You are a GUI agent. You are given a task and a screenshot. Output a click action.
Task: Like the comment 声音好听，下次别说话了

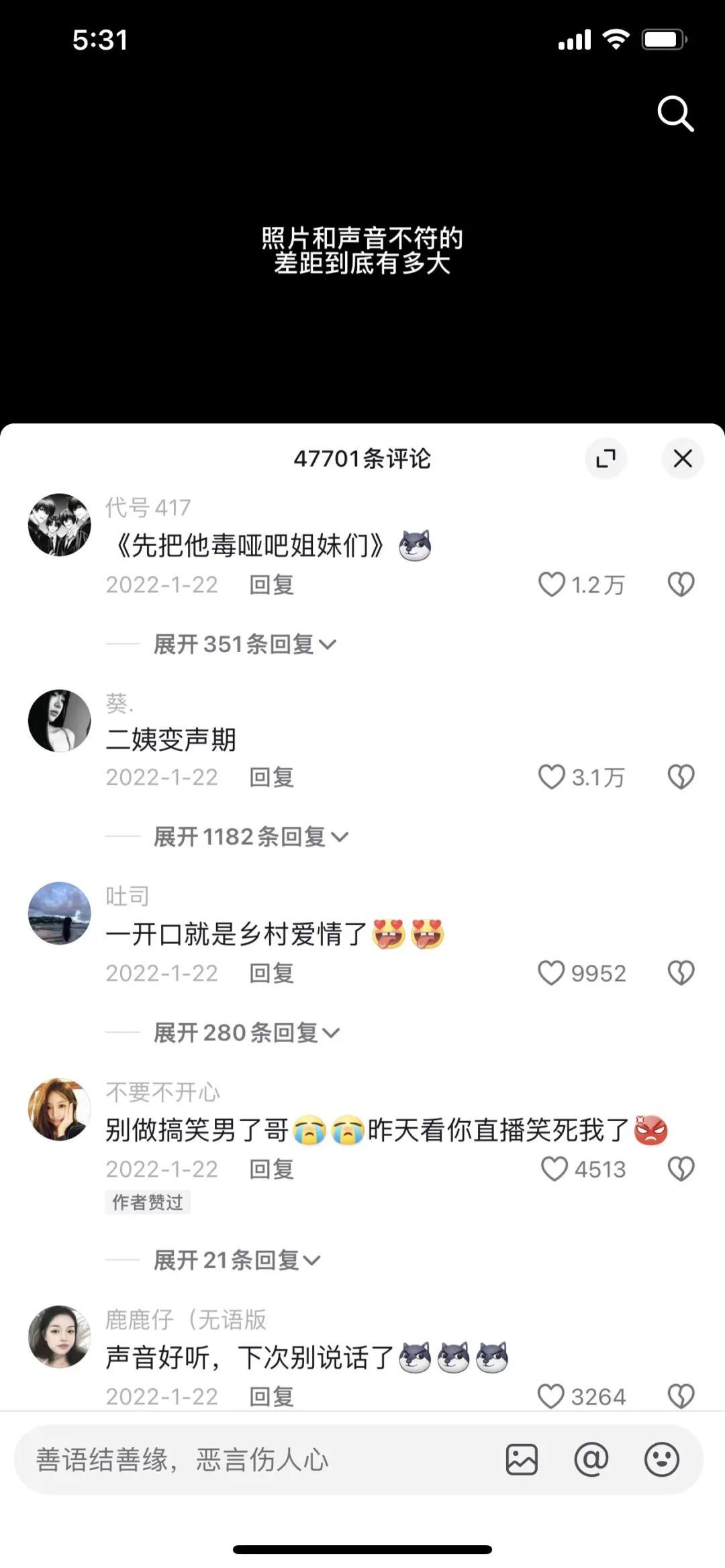(x=552, y=1396)
